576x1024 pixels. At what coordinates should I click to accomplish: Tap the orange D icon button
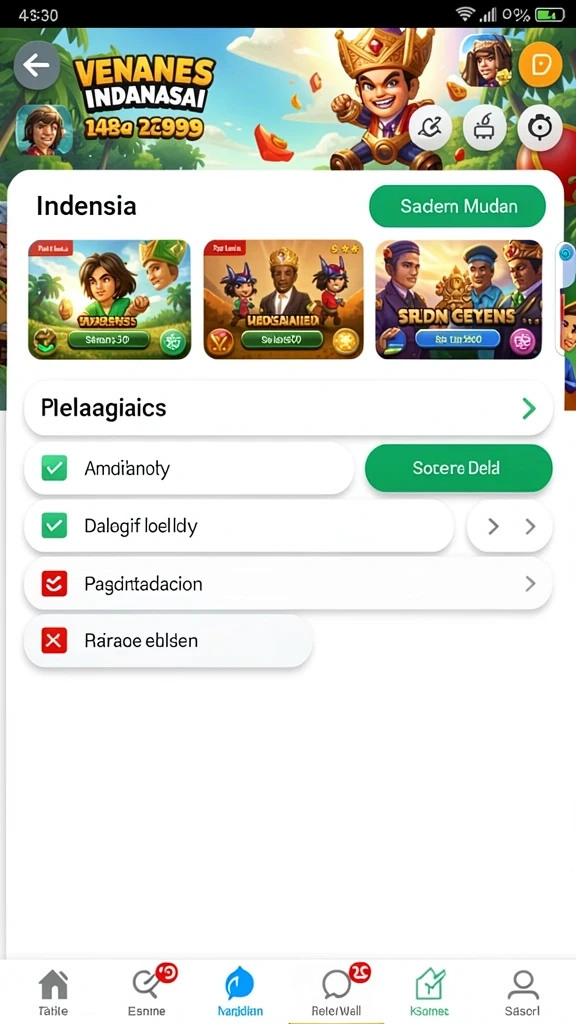tap(540, 64)
